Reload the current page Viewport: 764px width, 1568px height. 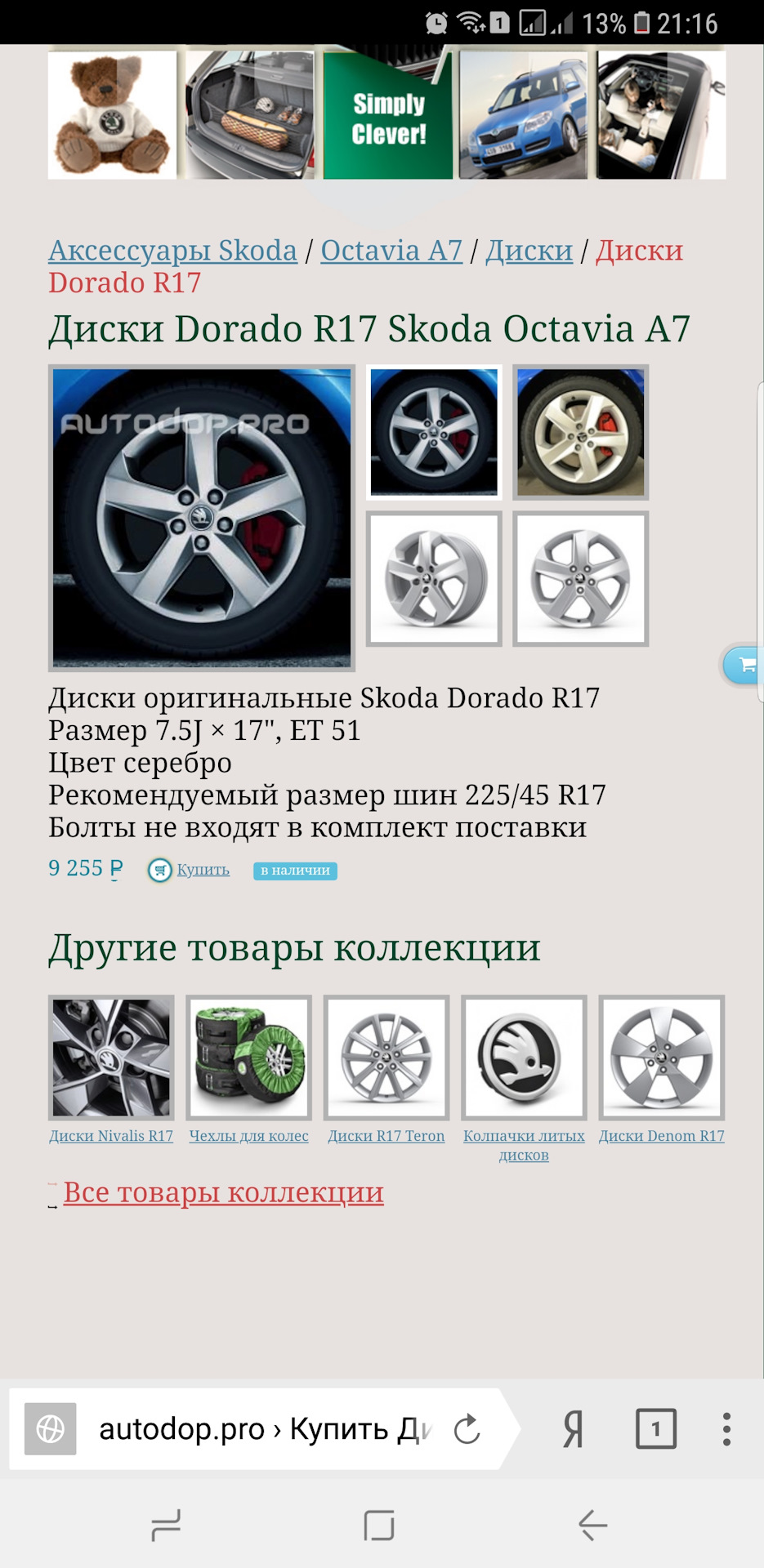pyautogui.click(x=467, y=1429)
